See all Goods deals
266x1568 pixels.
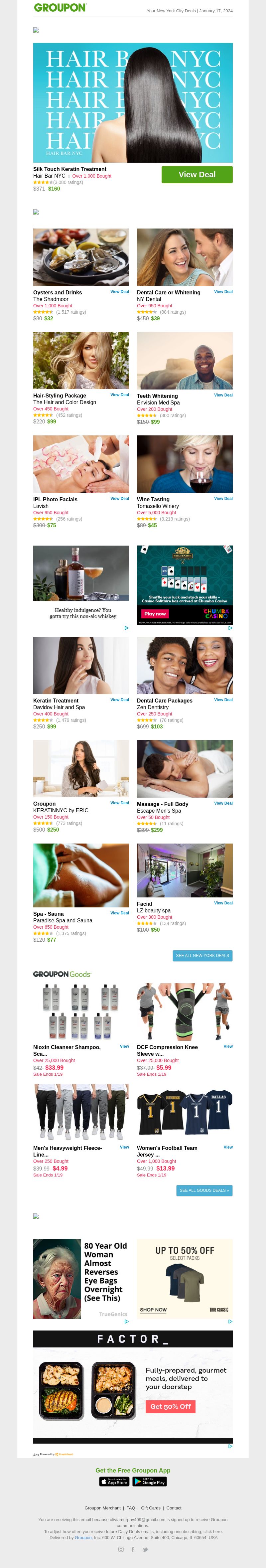pyautogui.click(x=204, y=1190)
